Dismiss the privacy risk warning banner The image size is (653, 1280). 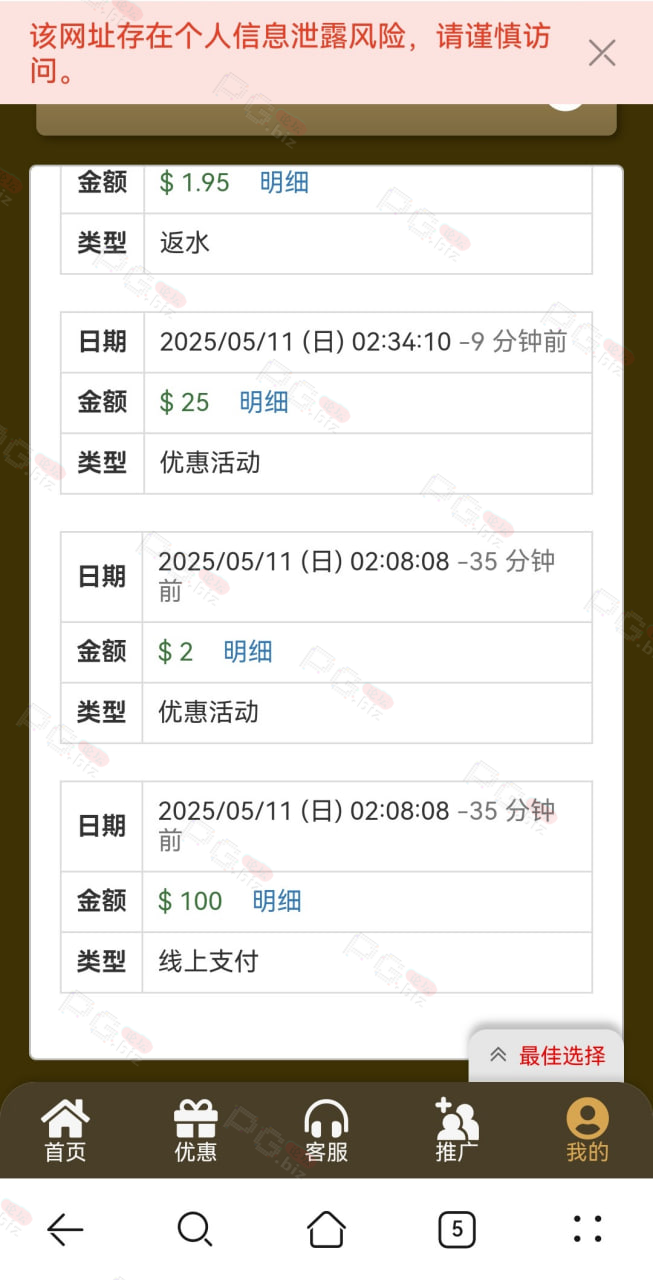[602, 53]
